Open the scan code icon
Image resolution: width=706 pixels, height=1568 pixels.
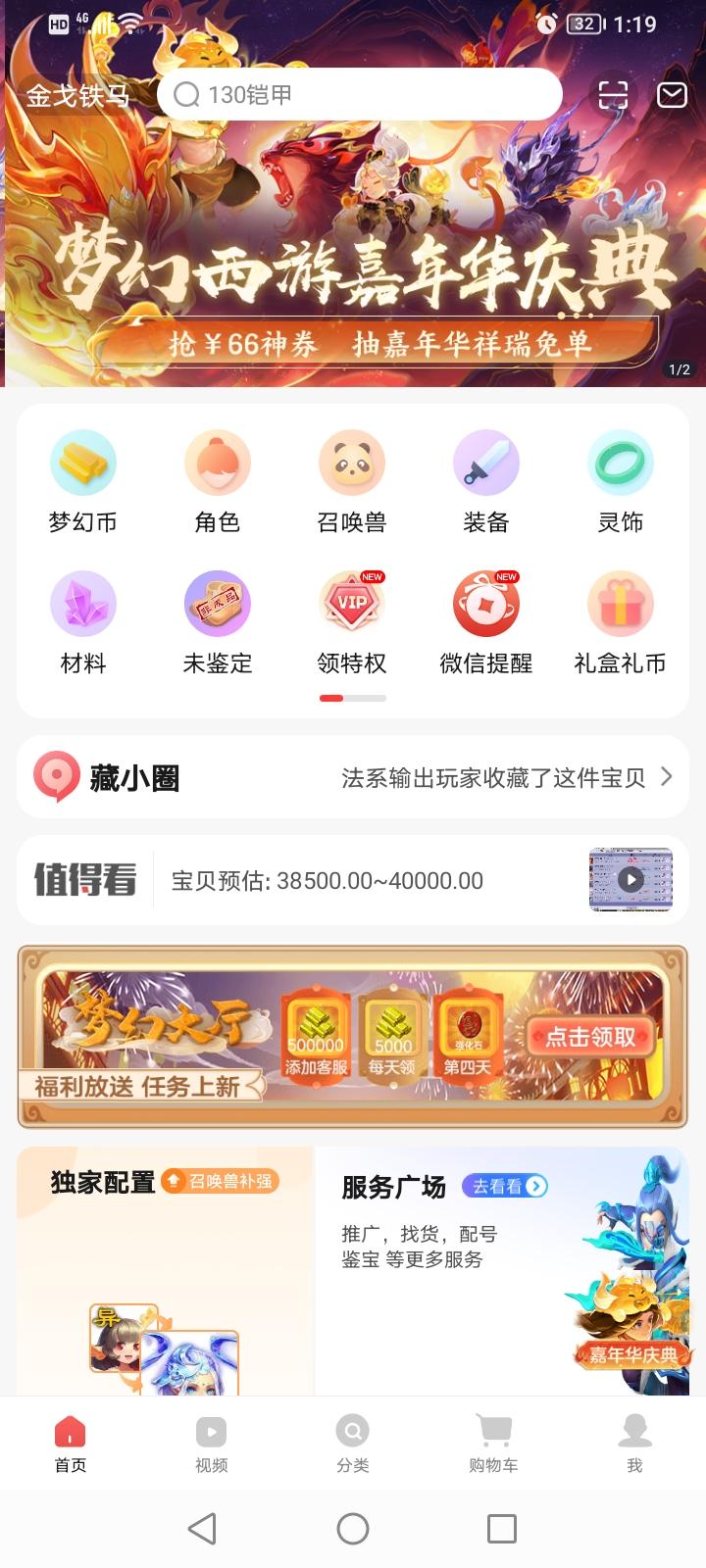(613, 94)
